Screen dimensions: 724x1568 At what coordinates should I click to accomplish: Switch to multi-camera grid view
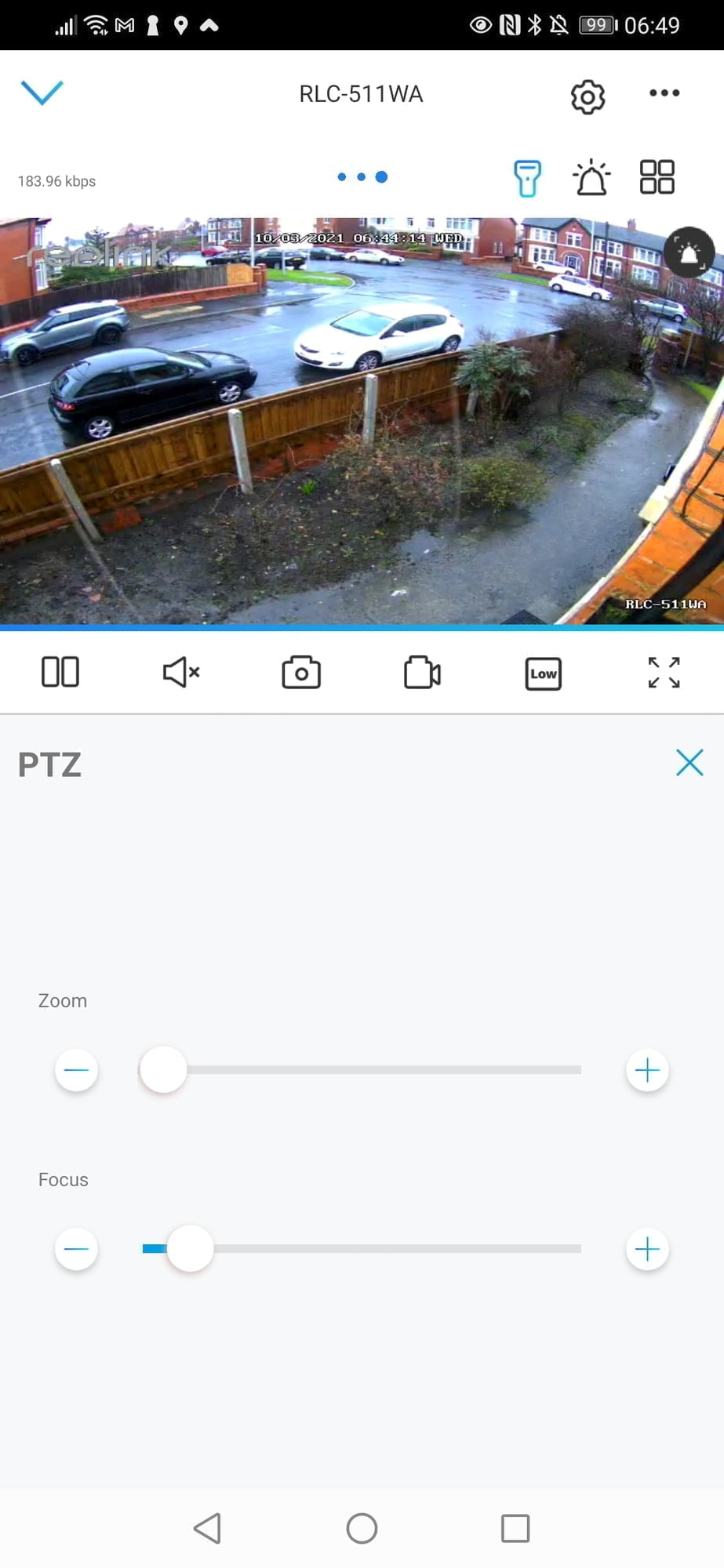coord(657,177)
